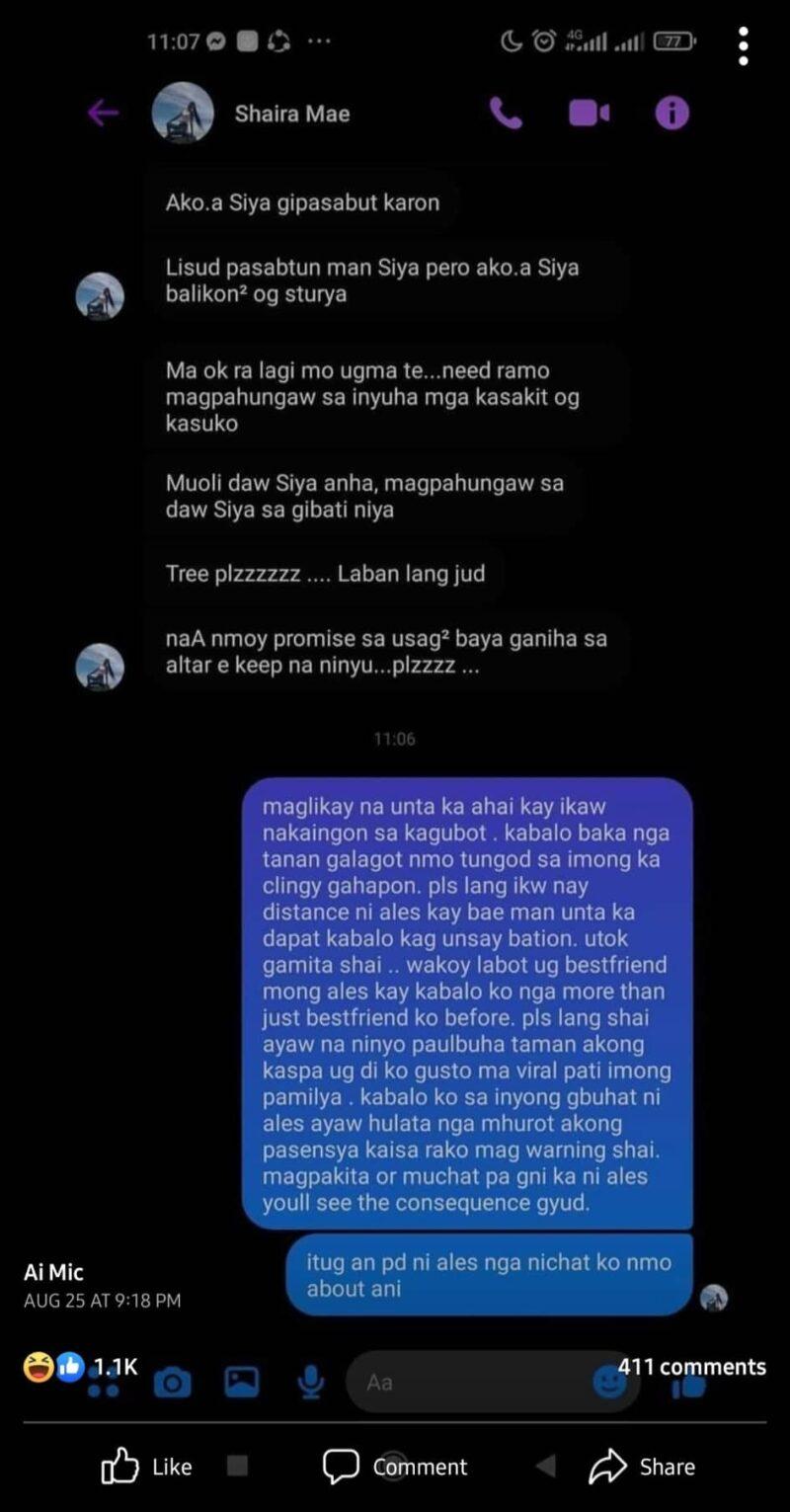View the 411 comments
This screenshot has width=790, height=1512.
tap(691, 1367)
